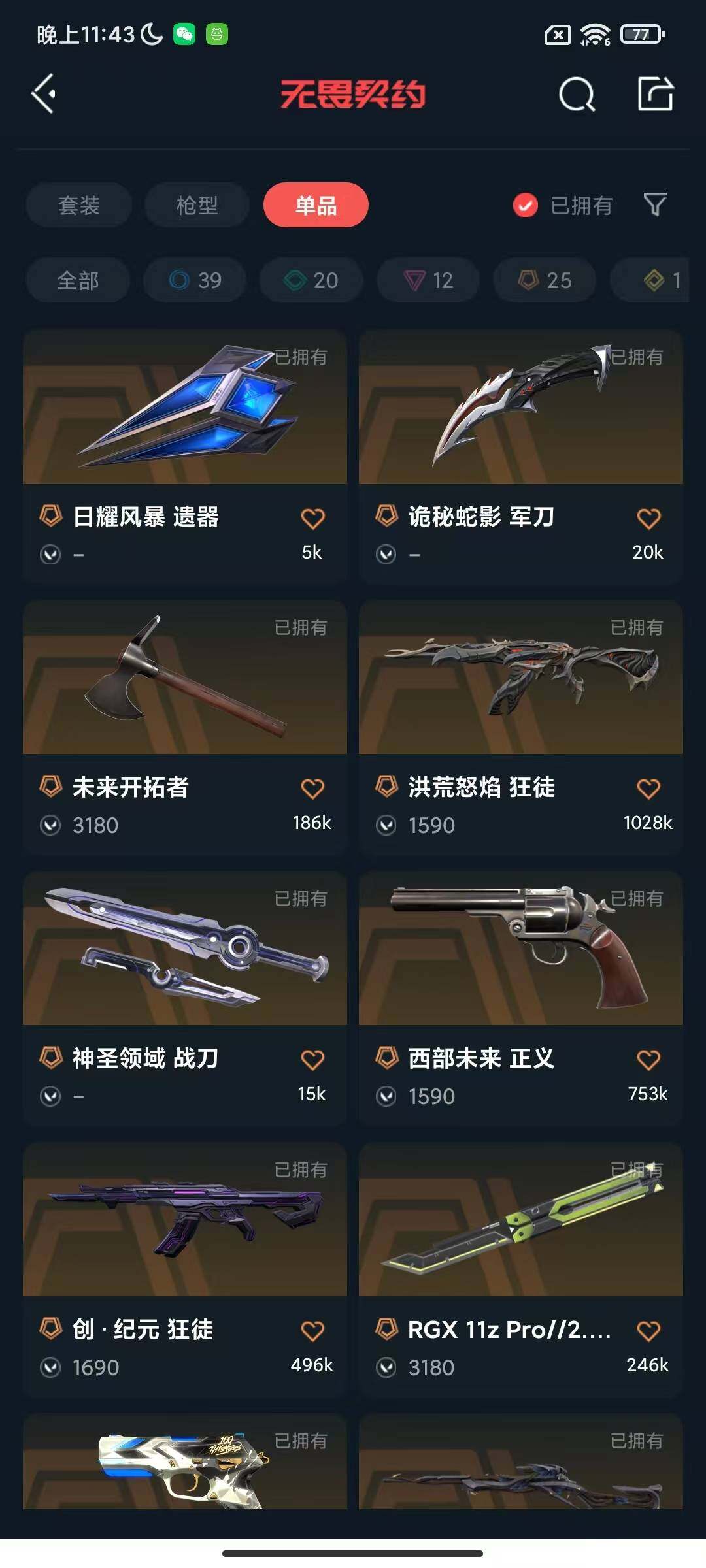Filter by the green tier chip showing 20
The width and height of the screenshot is (706, 1568).
pos(311,280)
